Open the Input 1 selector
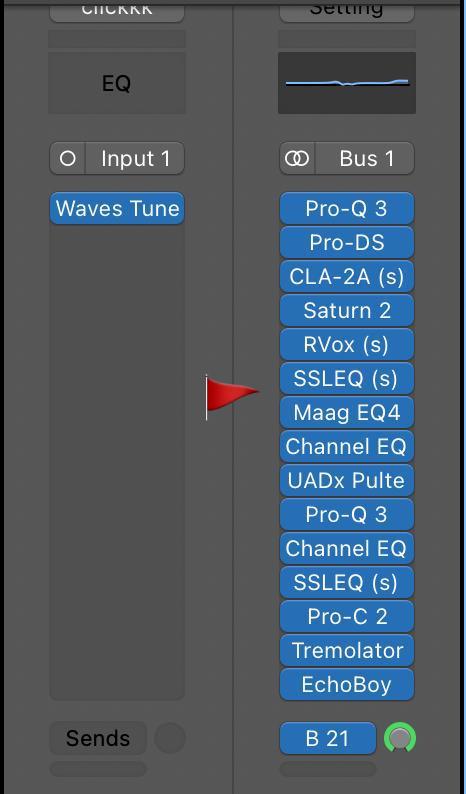The height and width of the screenshot is (794, 466). coord(135,158)
